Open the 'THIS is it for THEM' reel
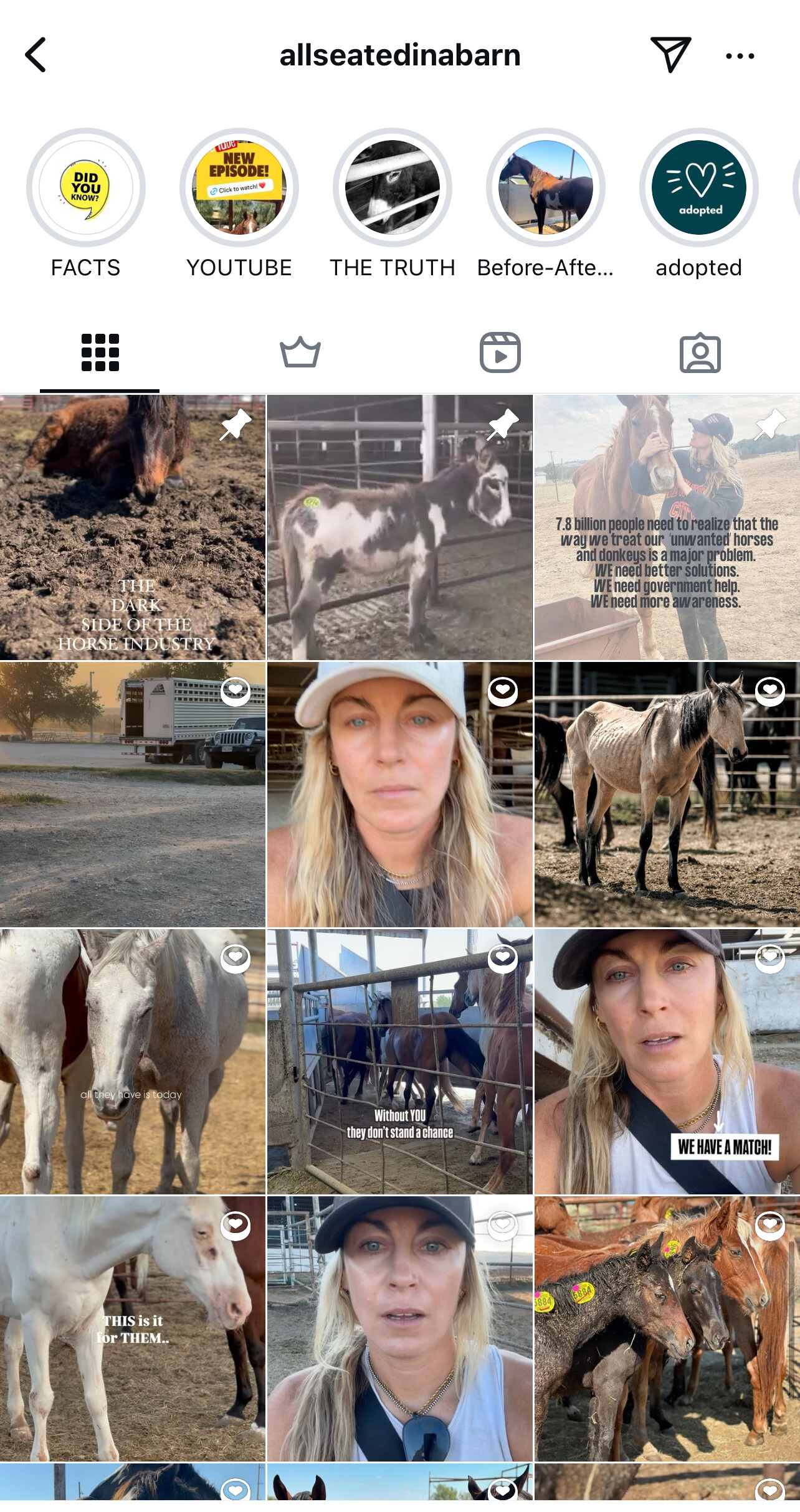 [x=133, y=1329]
